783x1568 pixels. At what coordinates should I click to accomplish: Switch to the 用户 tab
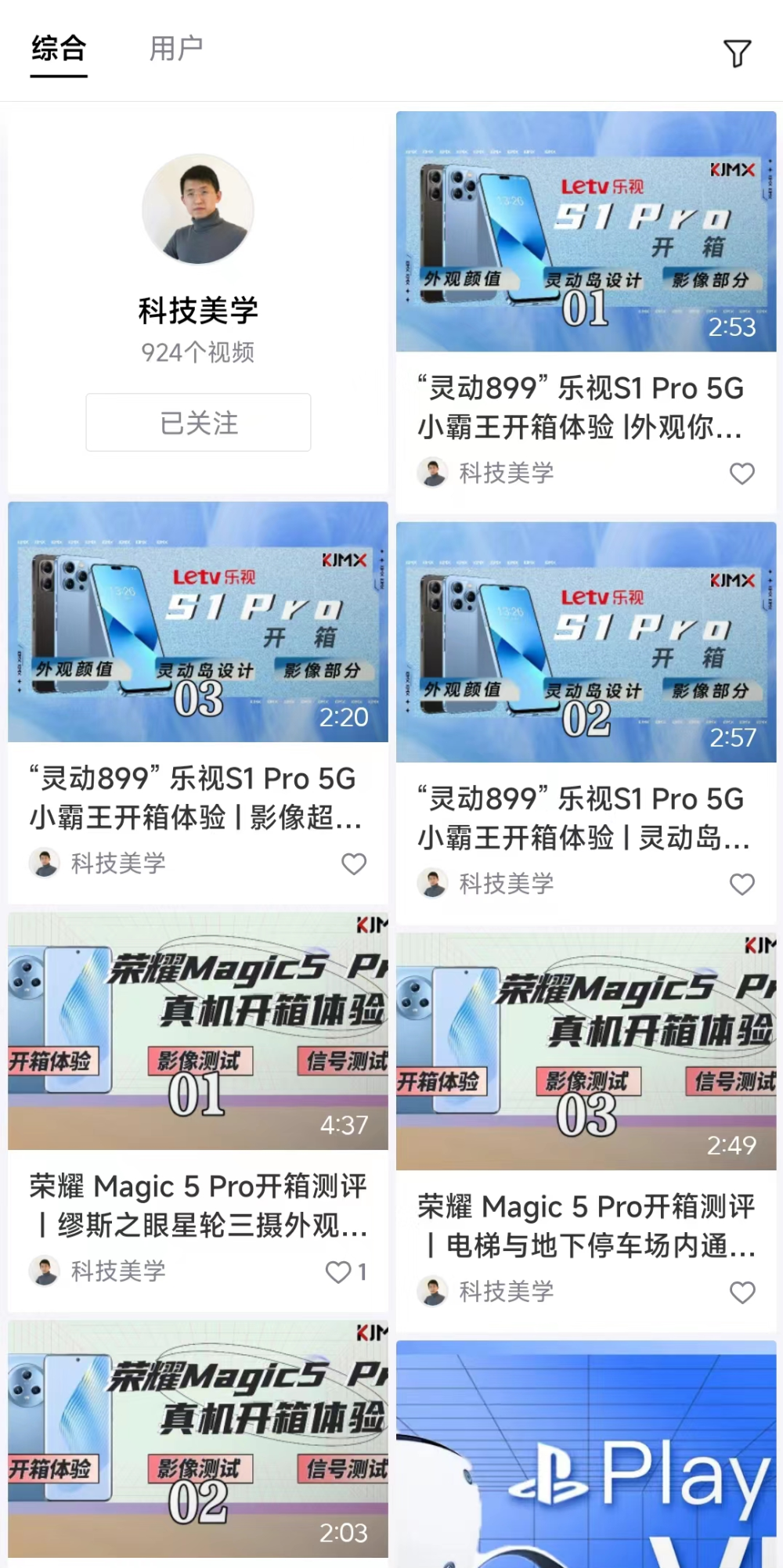coord(176,49)
